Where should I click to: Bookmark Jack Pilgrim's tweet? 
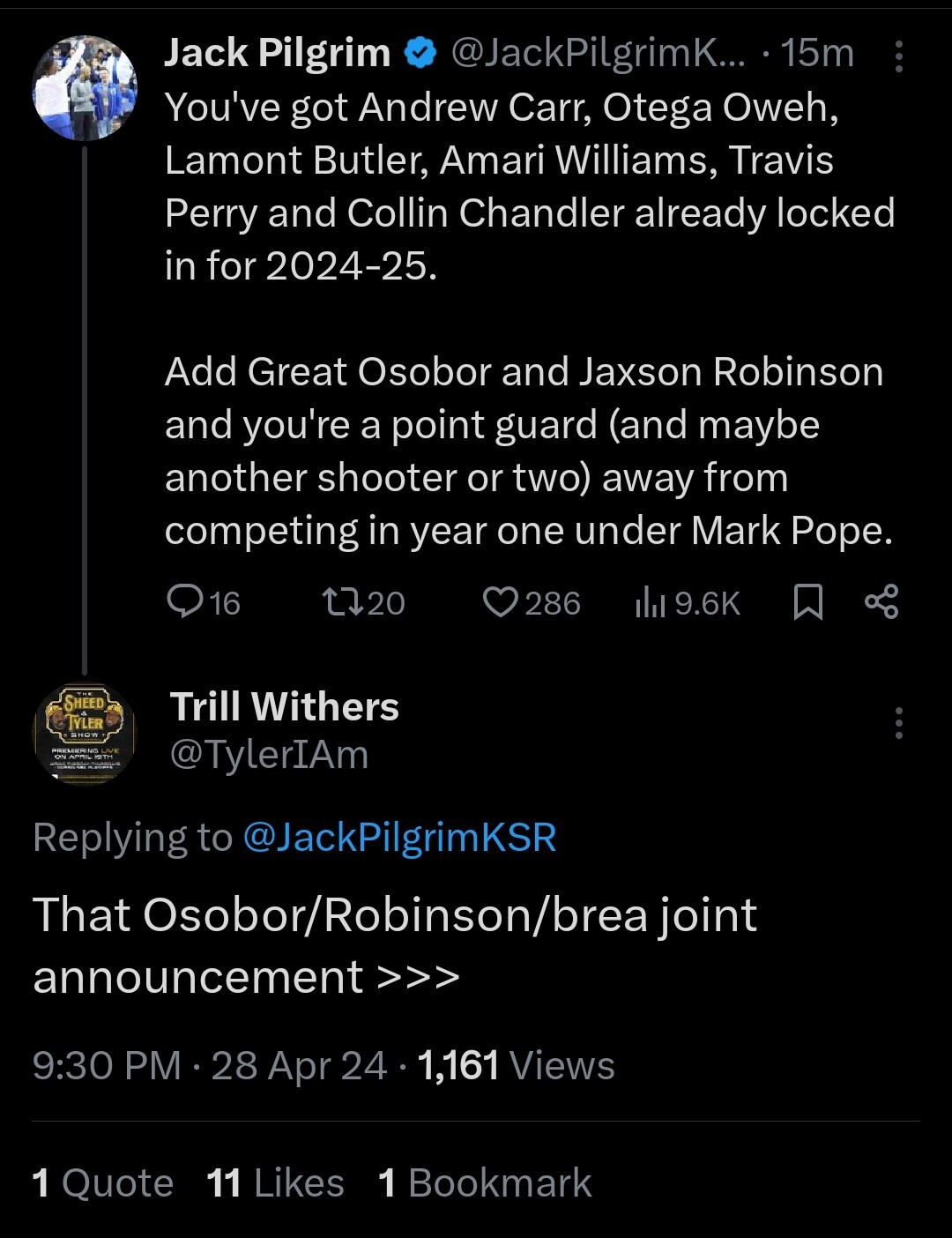807,602
